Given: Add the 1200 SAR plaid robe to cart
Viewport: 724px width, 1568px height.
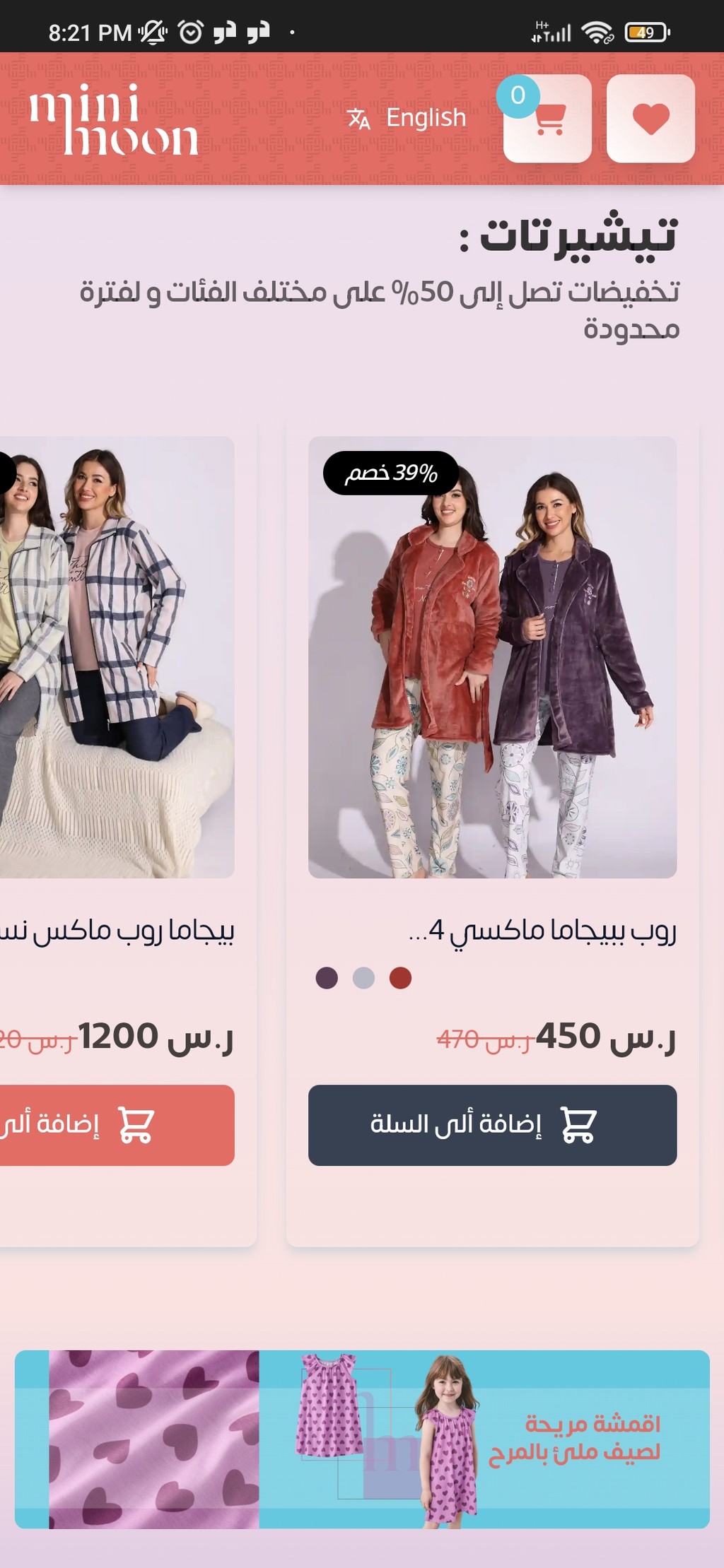Looking at the screenshot, I should click(117, 1125).
